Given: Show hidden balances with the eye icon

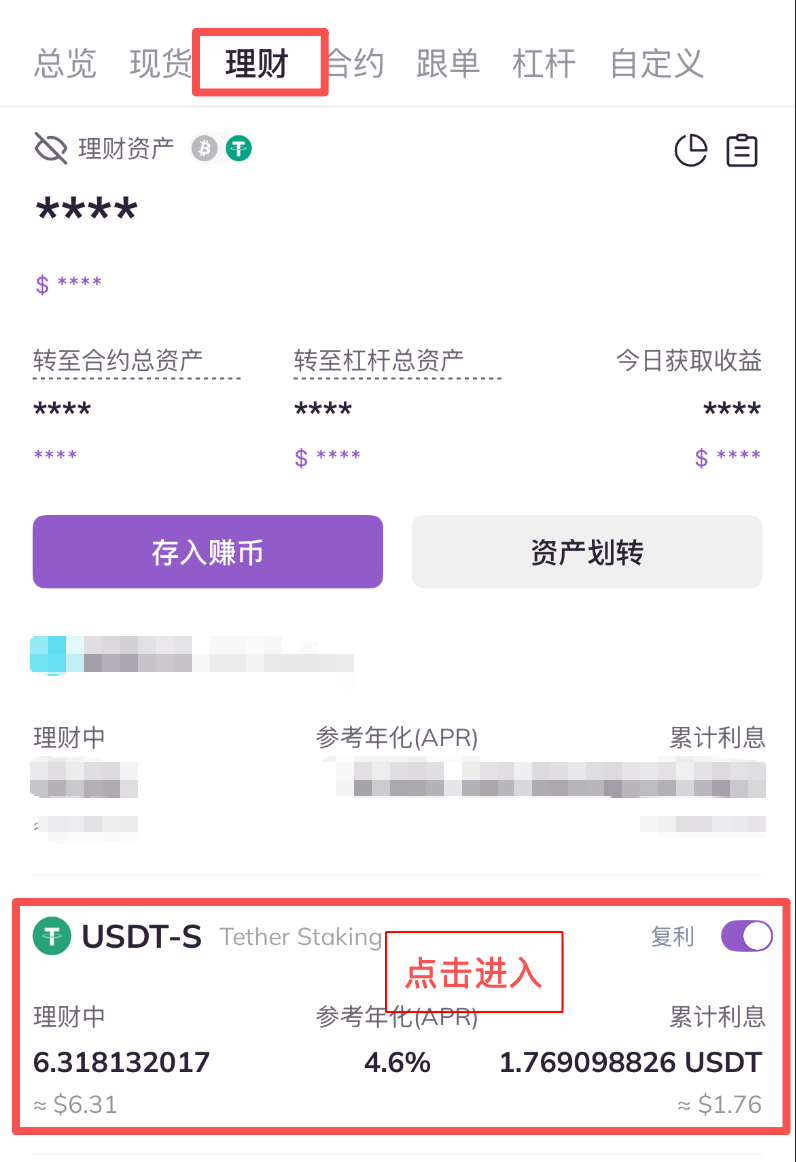Looking at the screenshot, I should point(50,149).
